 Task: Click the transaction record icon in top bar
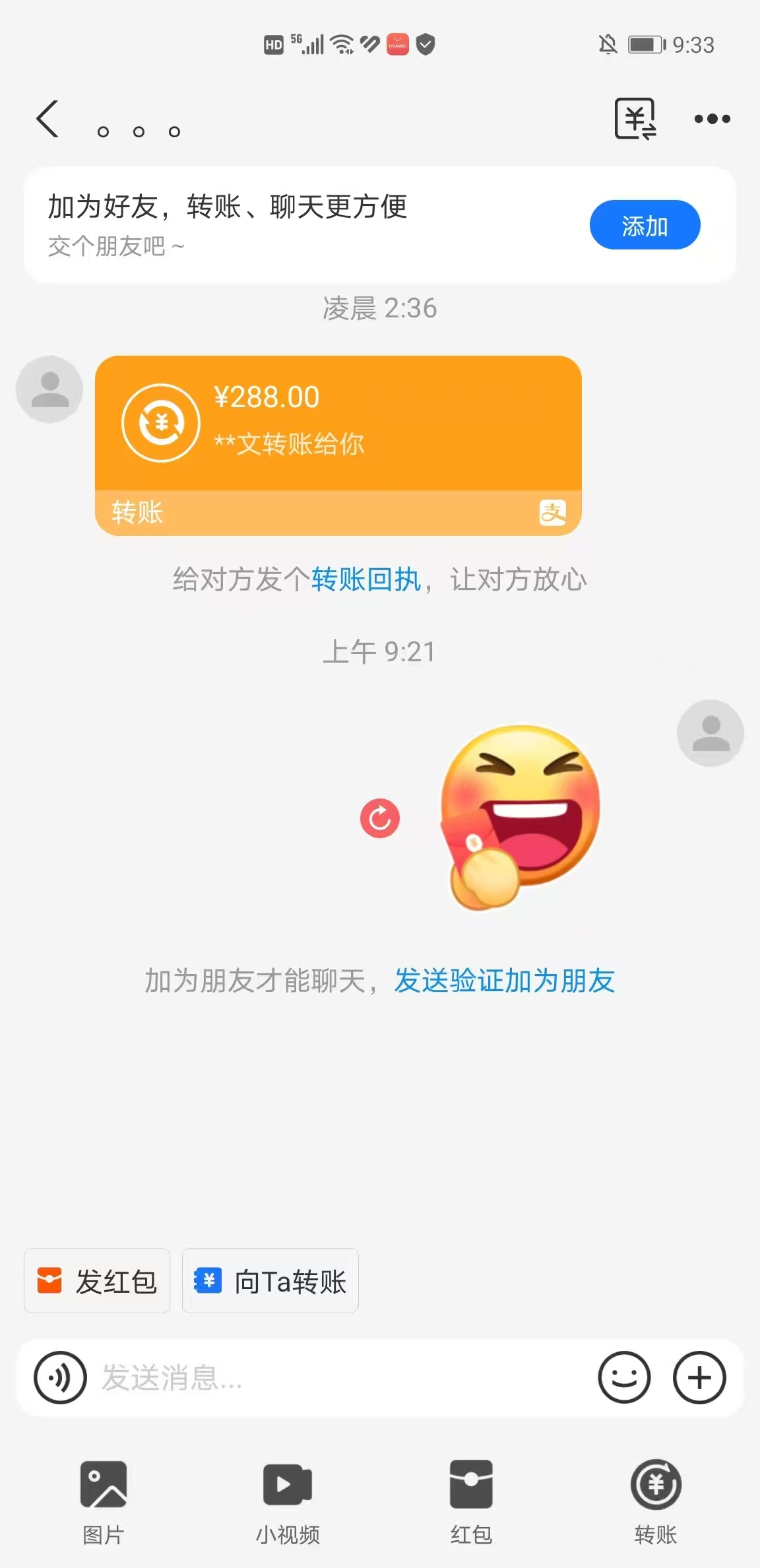pos(635,119)
